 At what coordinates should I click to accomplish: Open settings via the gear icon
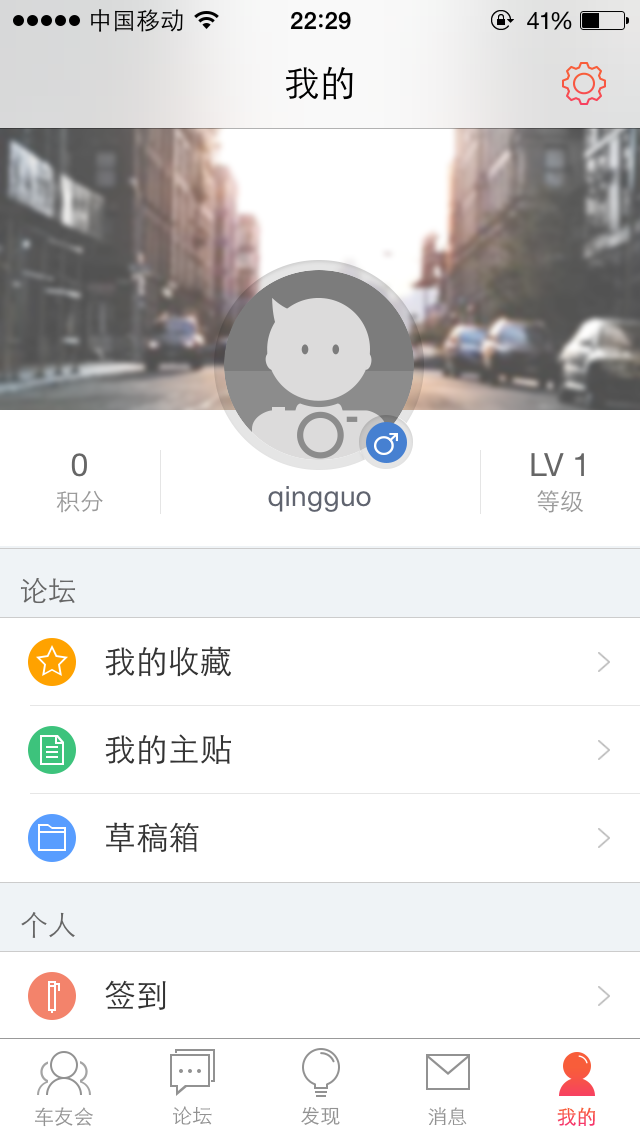(583, 84)
